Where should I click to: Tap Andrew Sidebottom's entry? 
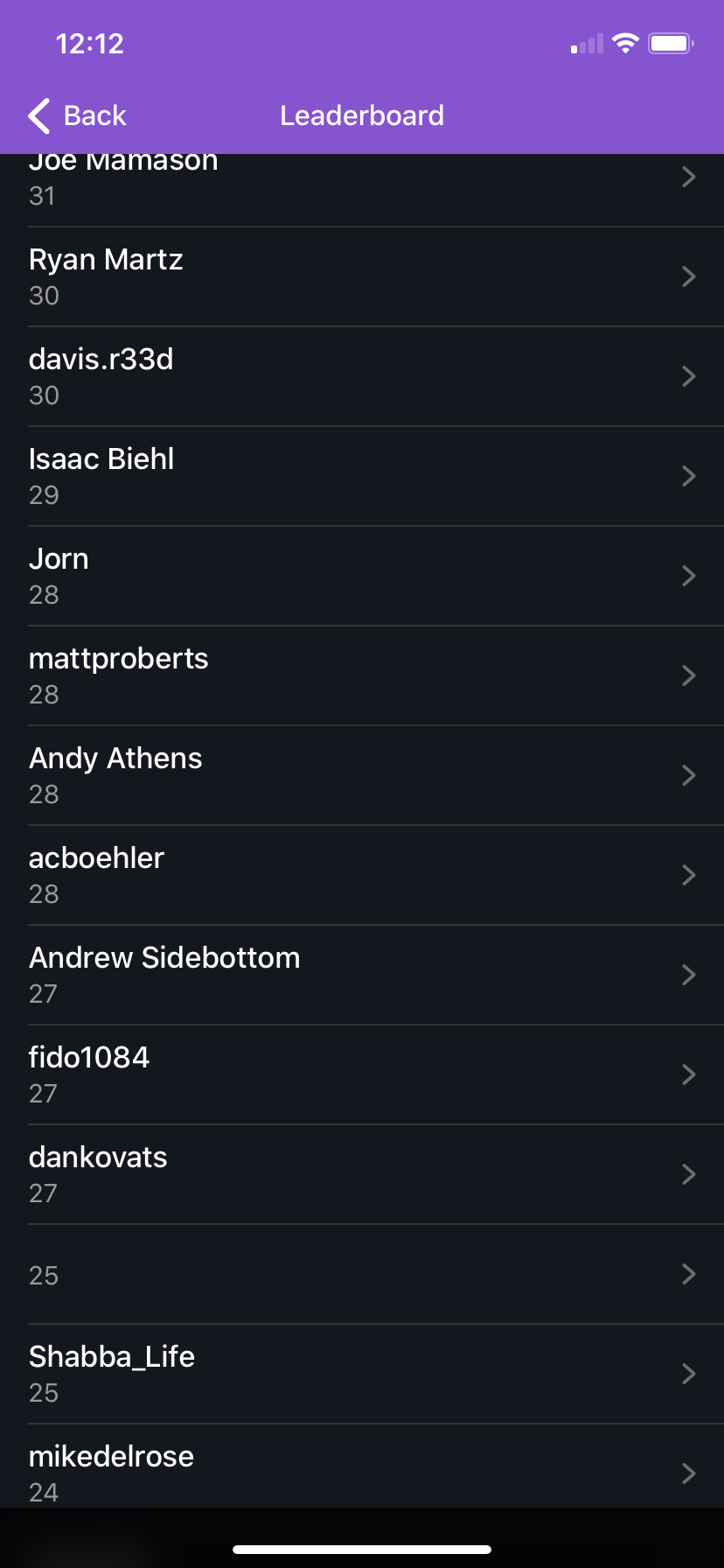[x=362, y=976]
